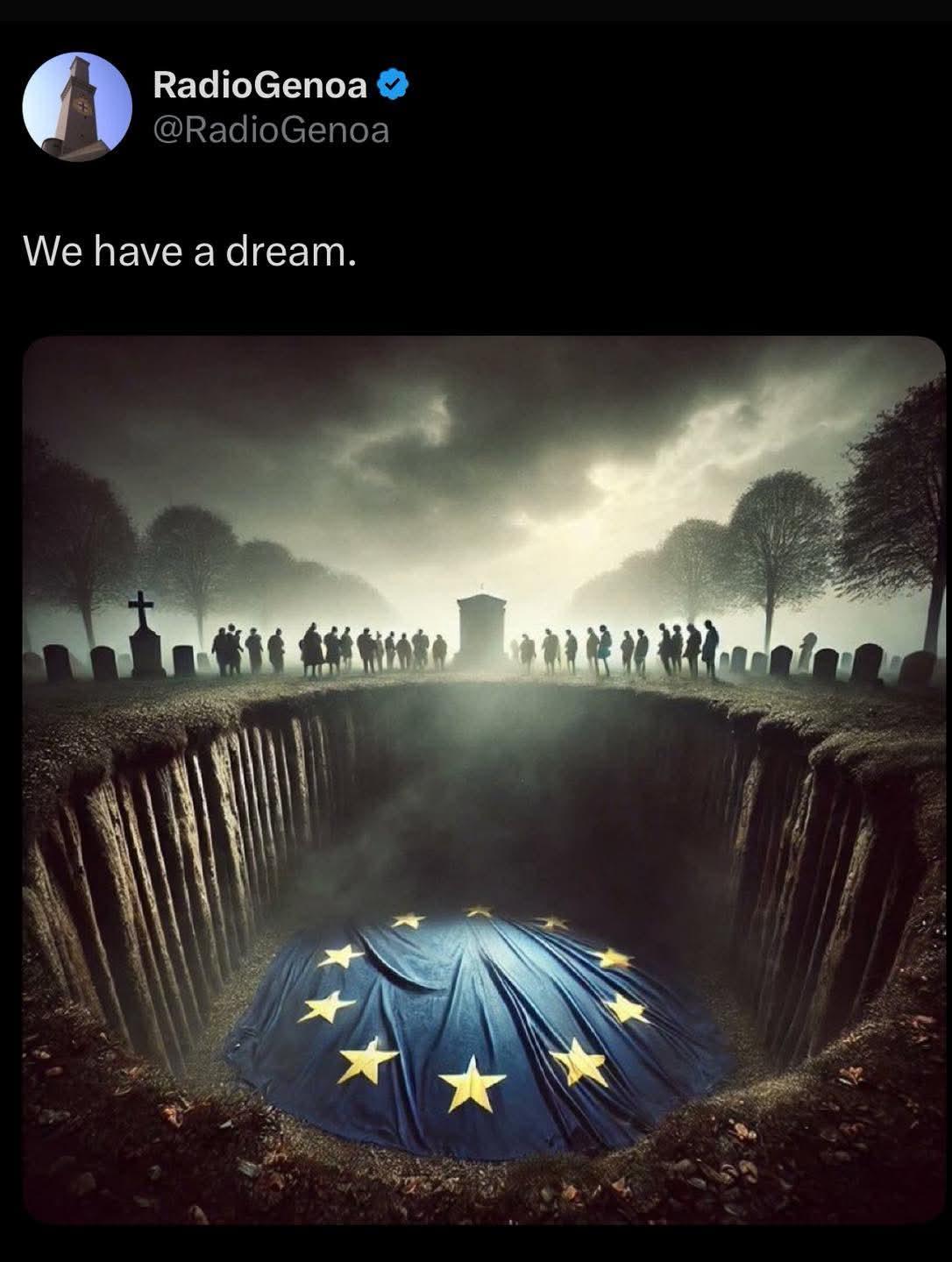Open the EU flag grave image
The image size is (952, 1262).
pos(484,778)
